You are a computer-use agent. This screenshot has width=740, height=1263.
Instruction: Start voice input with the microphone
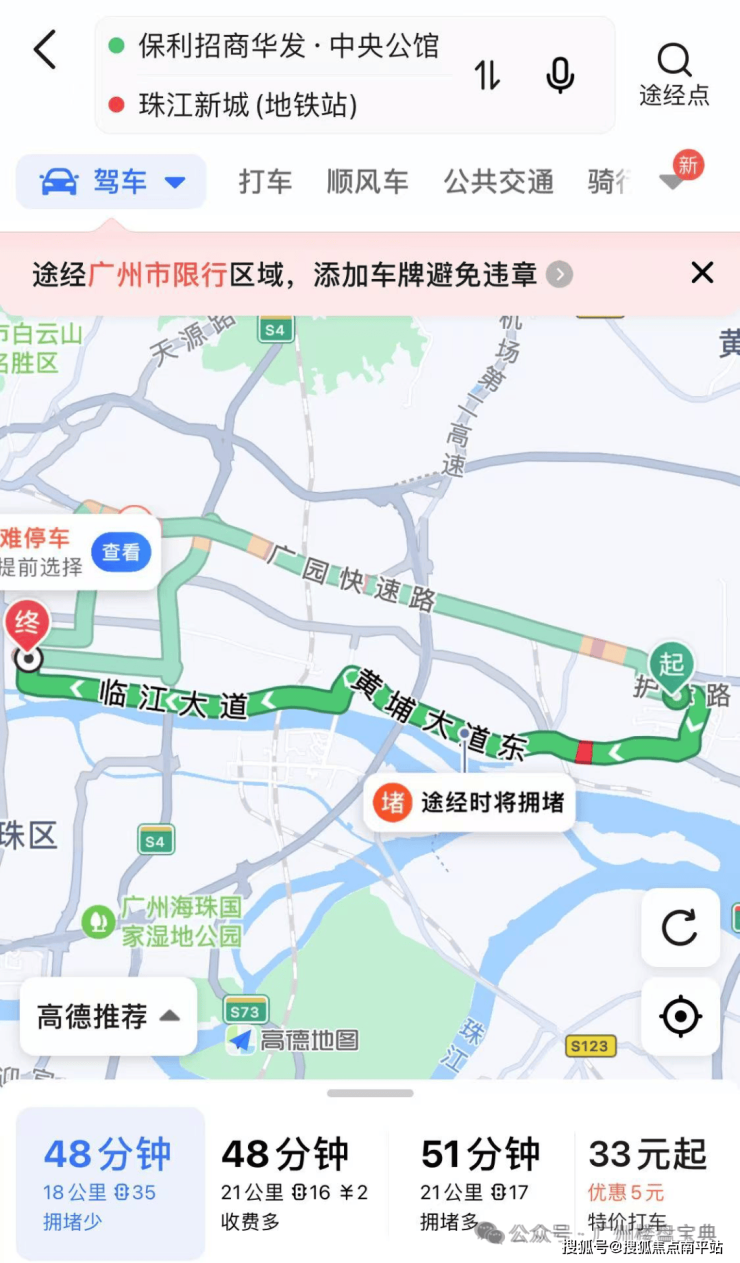(x=560, y=75)
